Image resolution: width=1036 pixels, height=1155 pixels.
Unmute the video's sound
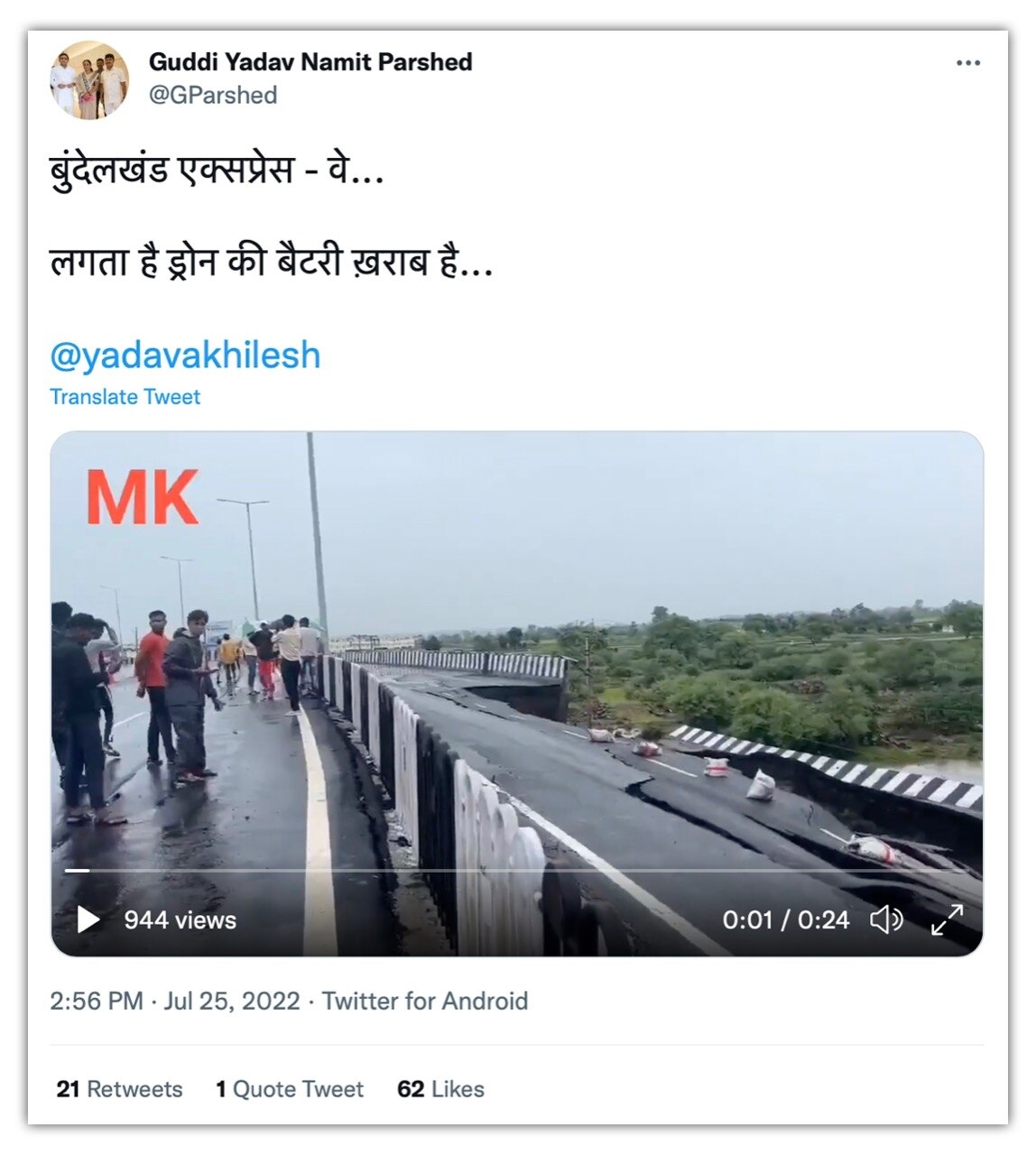click(886, 919)
